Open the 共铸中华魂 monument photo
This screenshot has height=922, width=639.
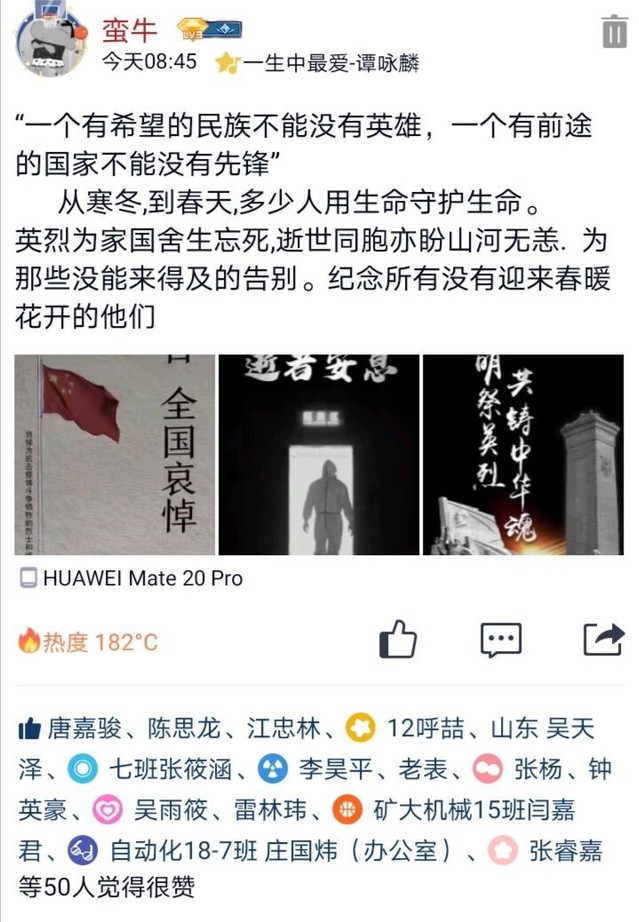point(523,454)
